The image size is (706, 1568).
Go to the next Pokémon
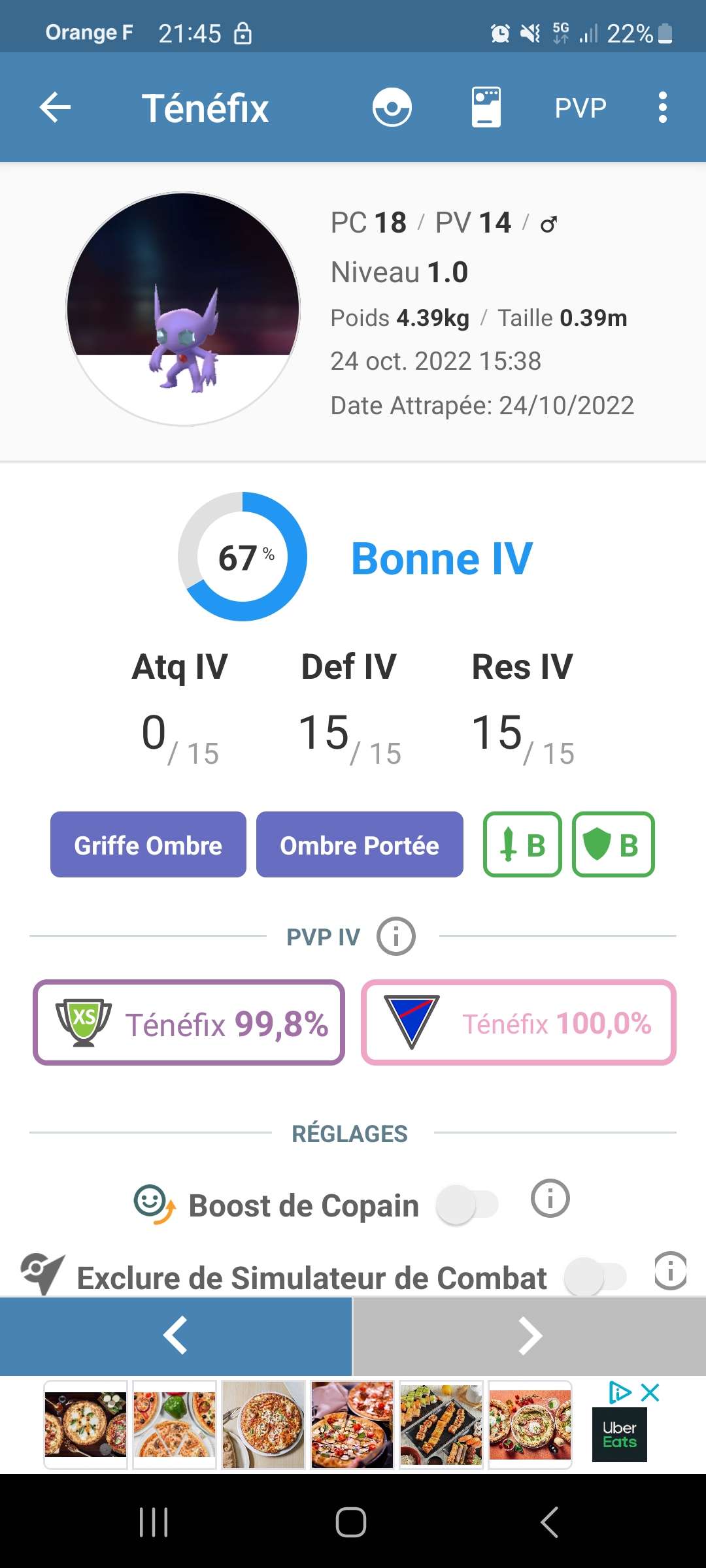(x=529, y=1335)
